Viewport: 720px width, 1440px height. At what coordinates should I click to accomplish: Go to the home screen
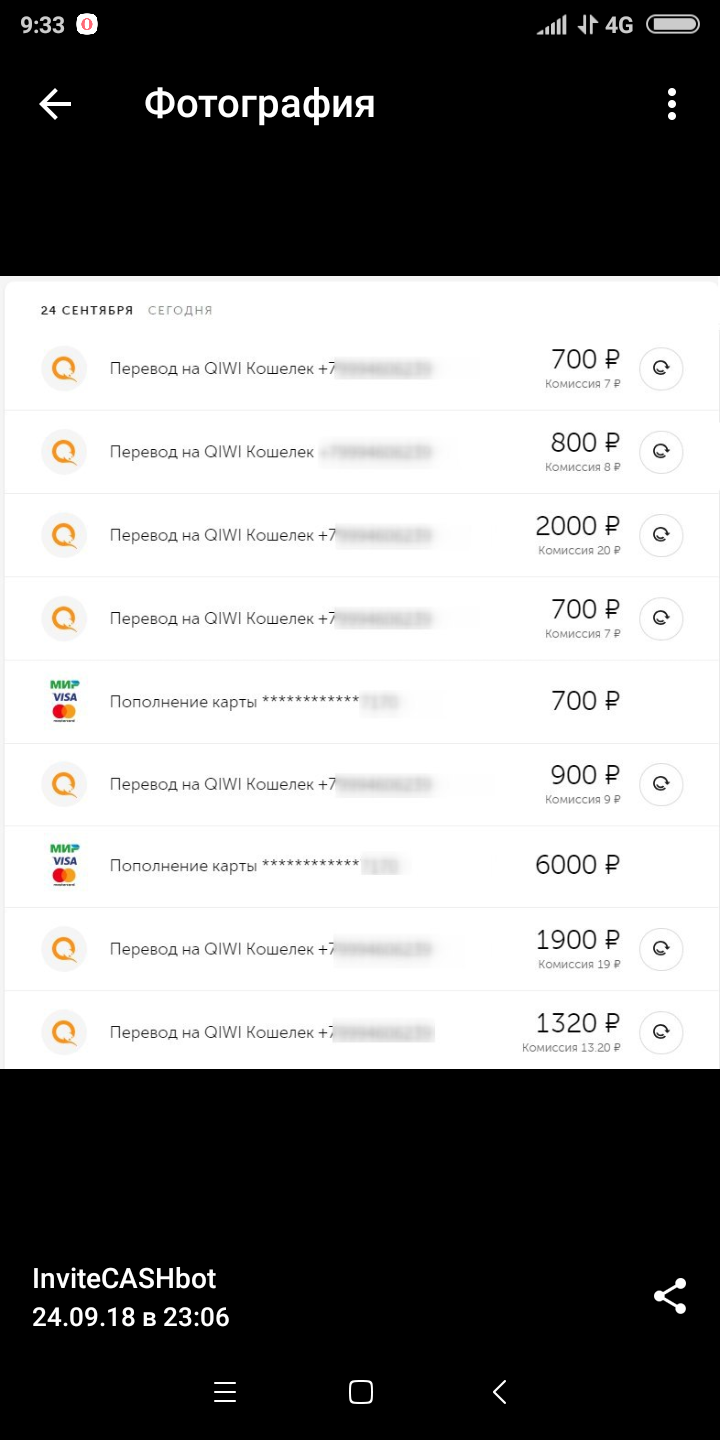point(361,1392)
